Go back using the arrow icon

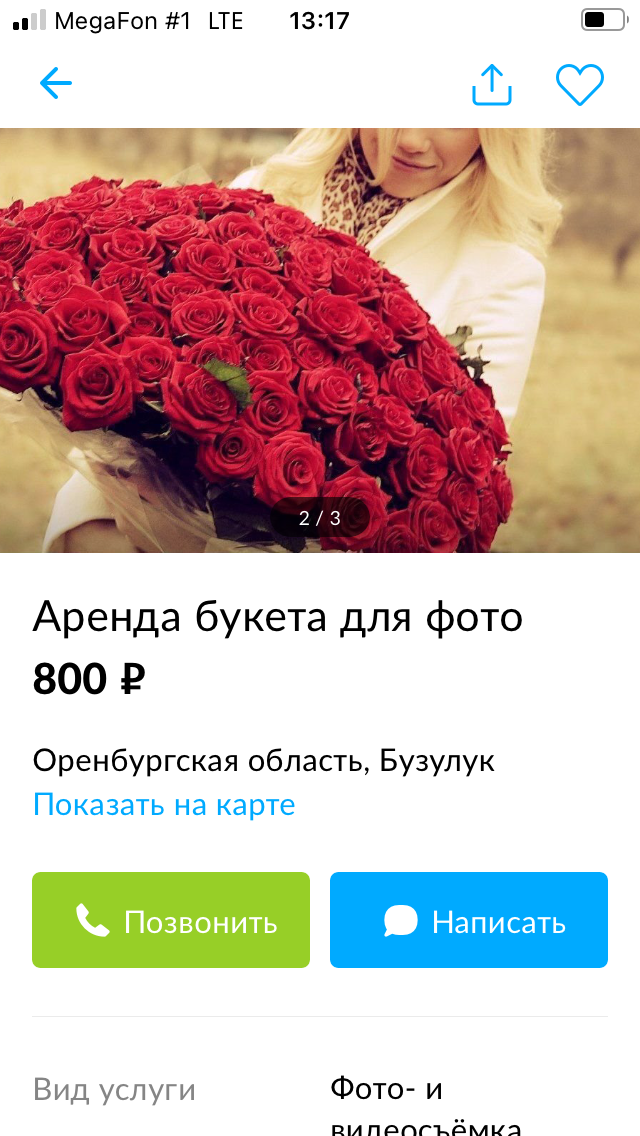tap(56, 84)
